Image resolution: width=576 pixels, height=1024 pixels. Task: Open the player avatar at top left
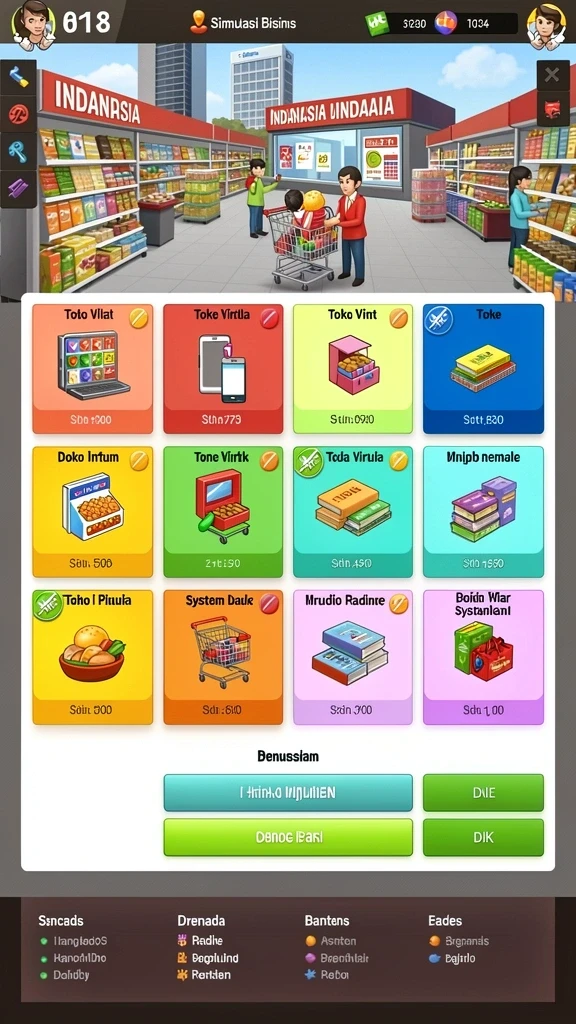point(33,24)
